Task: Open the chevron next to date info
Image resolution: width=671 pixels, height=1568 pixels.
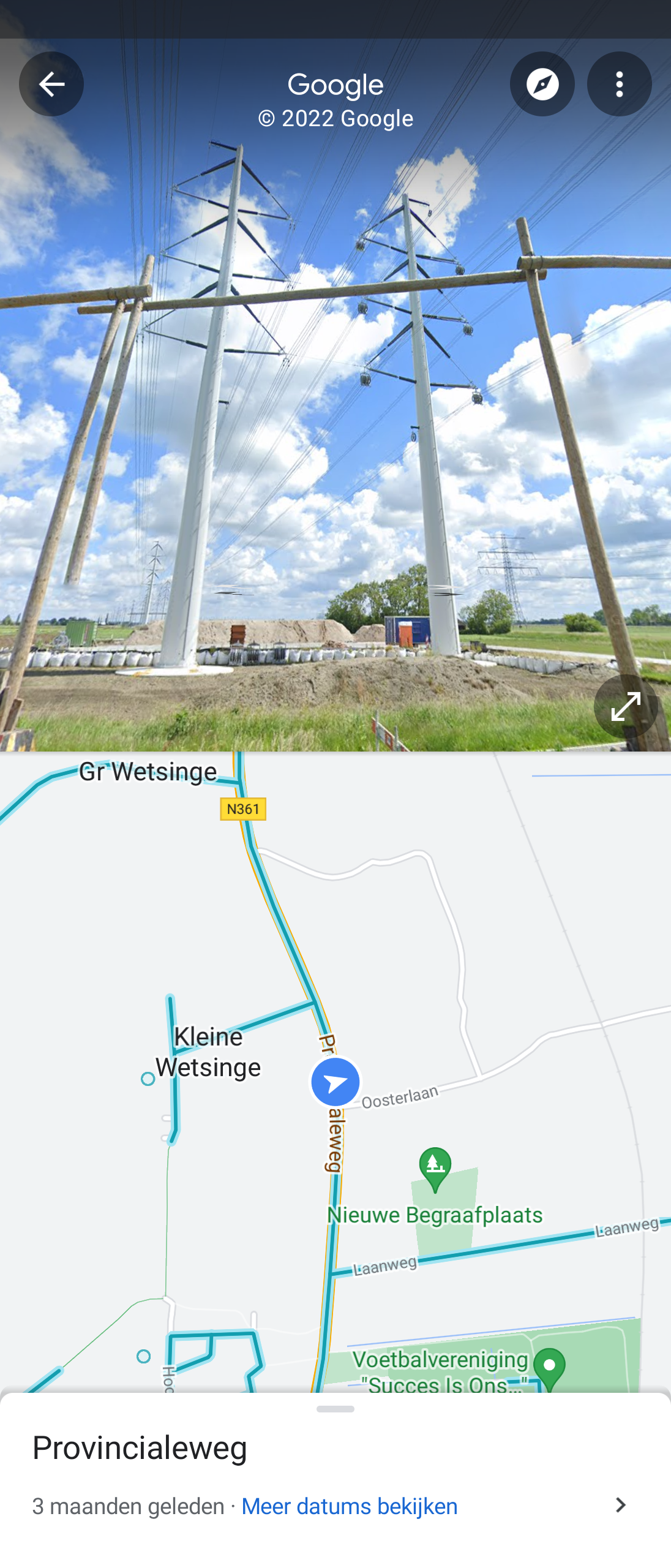Action: (620, 1505)
